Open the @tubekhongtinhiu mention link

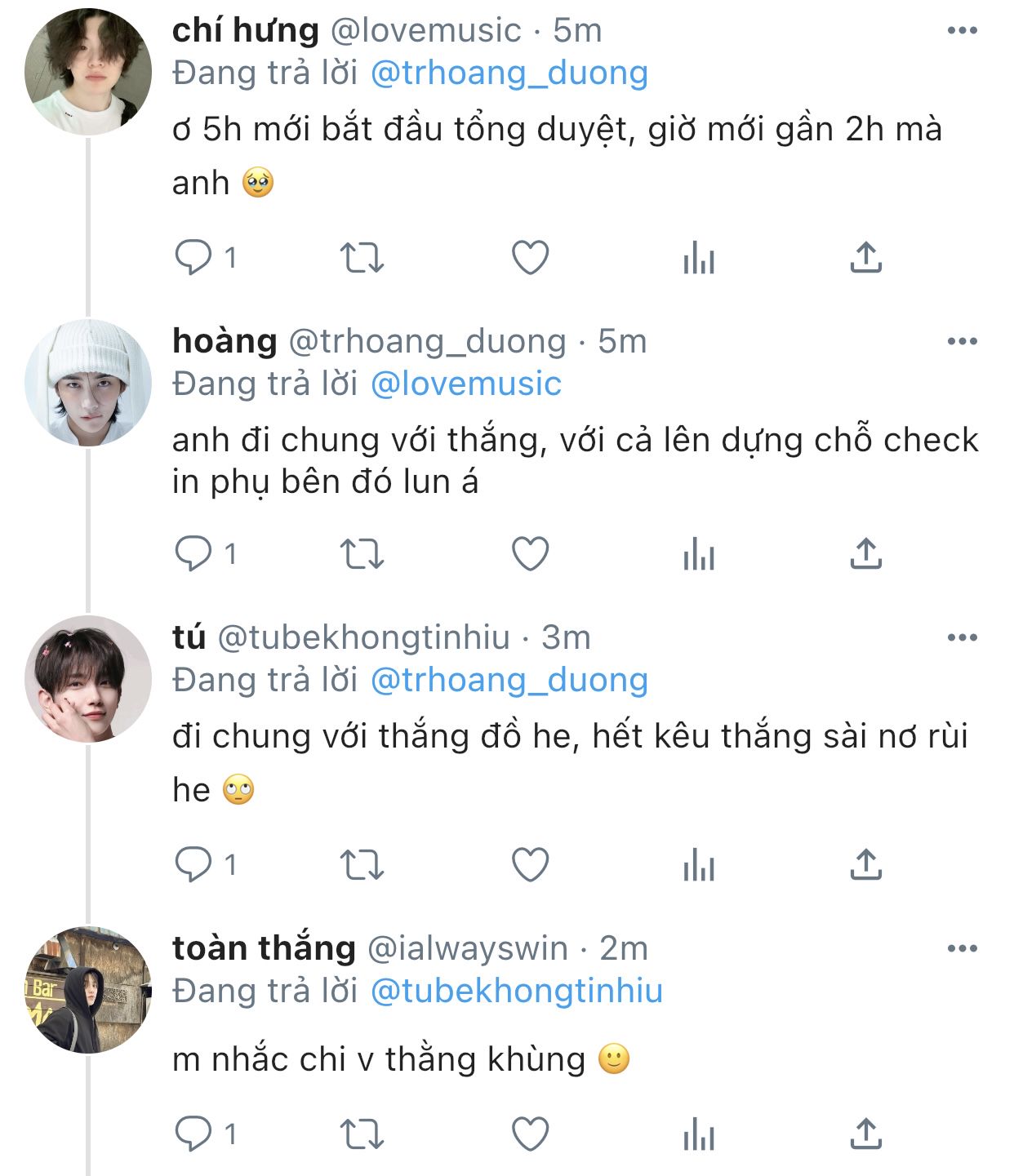516,992
